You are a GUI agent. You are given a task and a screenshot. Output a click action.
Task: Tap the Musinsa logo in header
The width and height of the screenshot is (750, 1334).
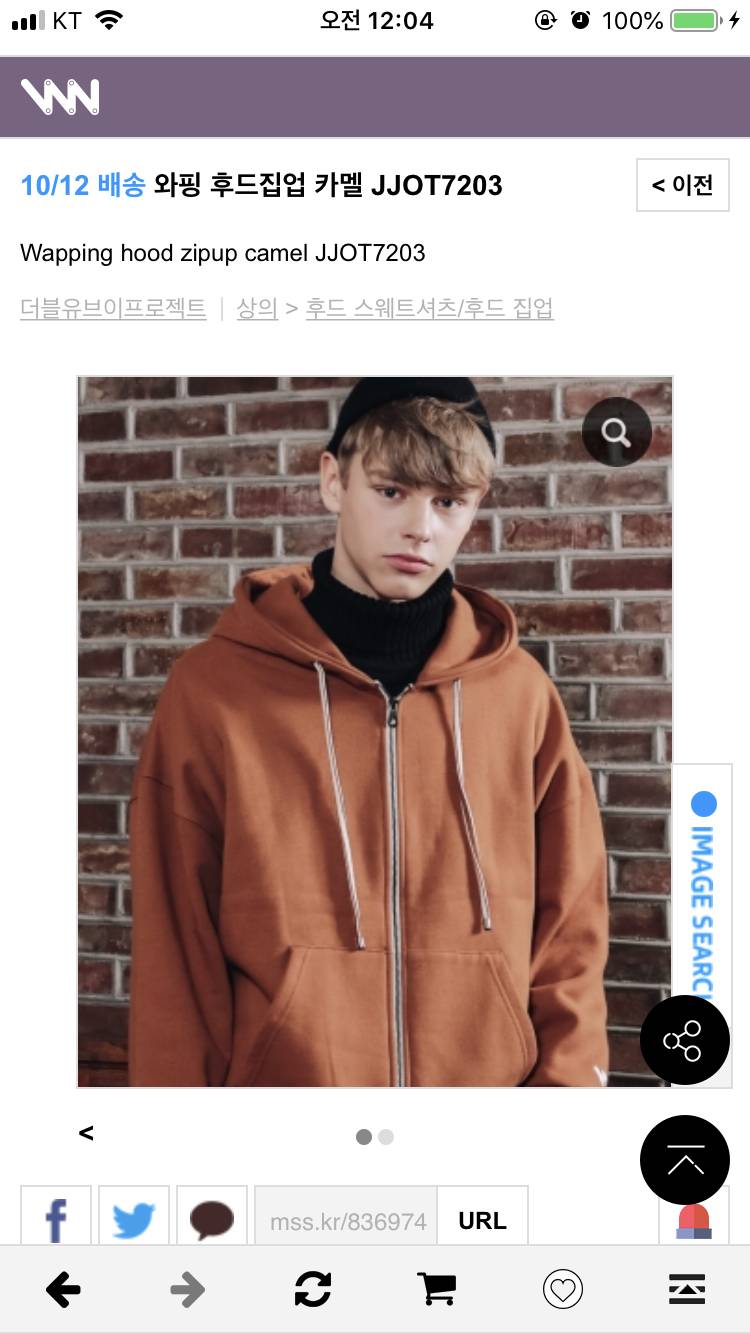point(60,97)
